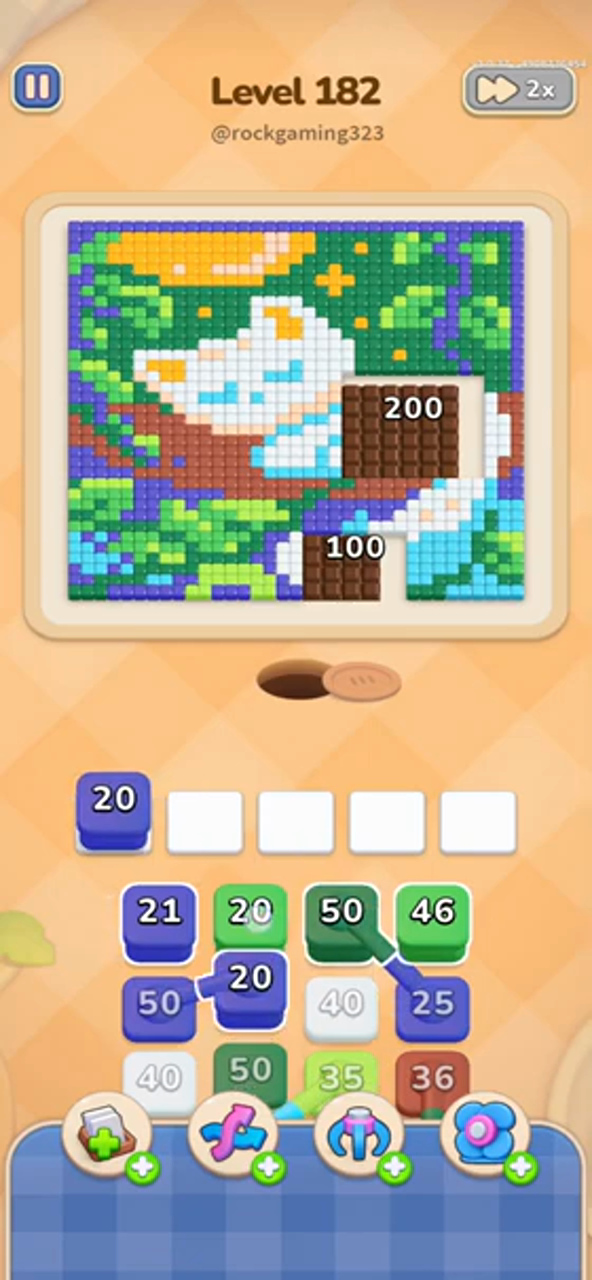
Task: Select the green 46 block
Action: click(x=433, y=922)
